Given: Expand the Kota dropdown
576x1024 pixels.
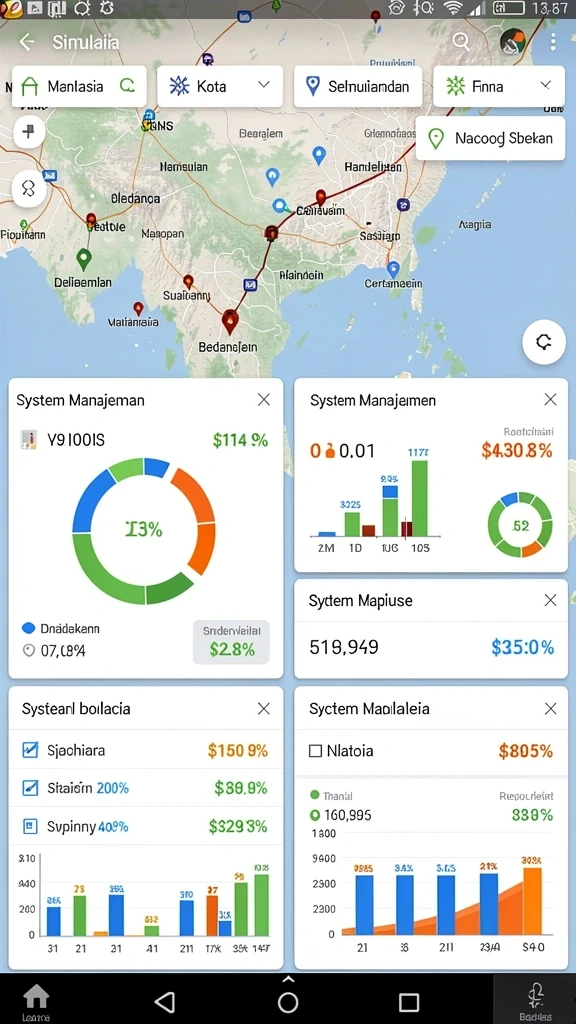Looking at the screenshot, I should pyautogui.click(x=220, y=86).
